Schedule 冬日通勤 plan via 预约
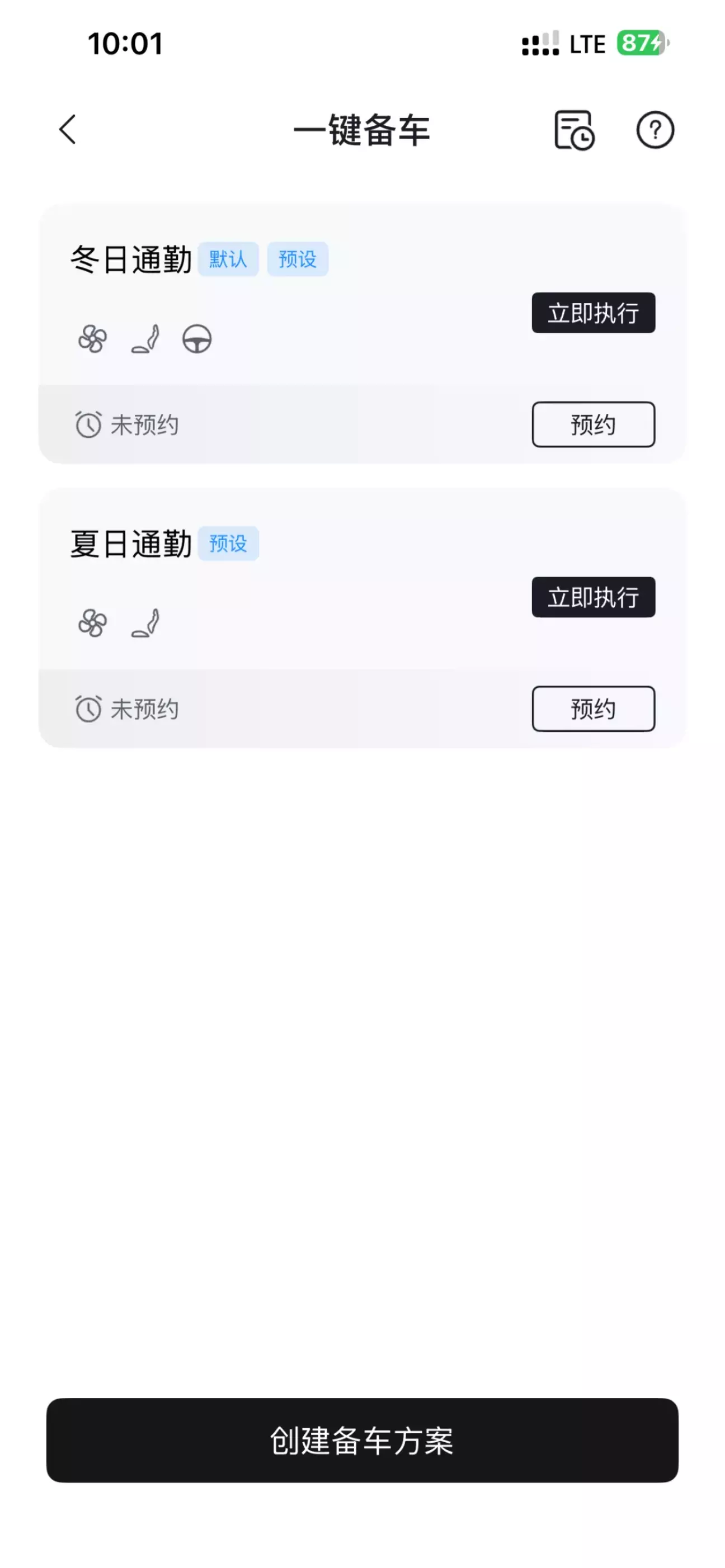Image resolution: width=725 pixels, height=1568 pixels. (593, 424)
